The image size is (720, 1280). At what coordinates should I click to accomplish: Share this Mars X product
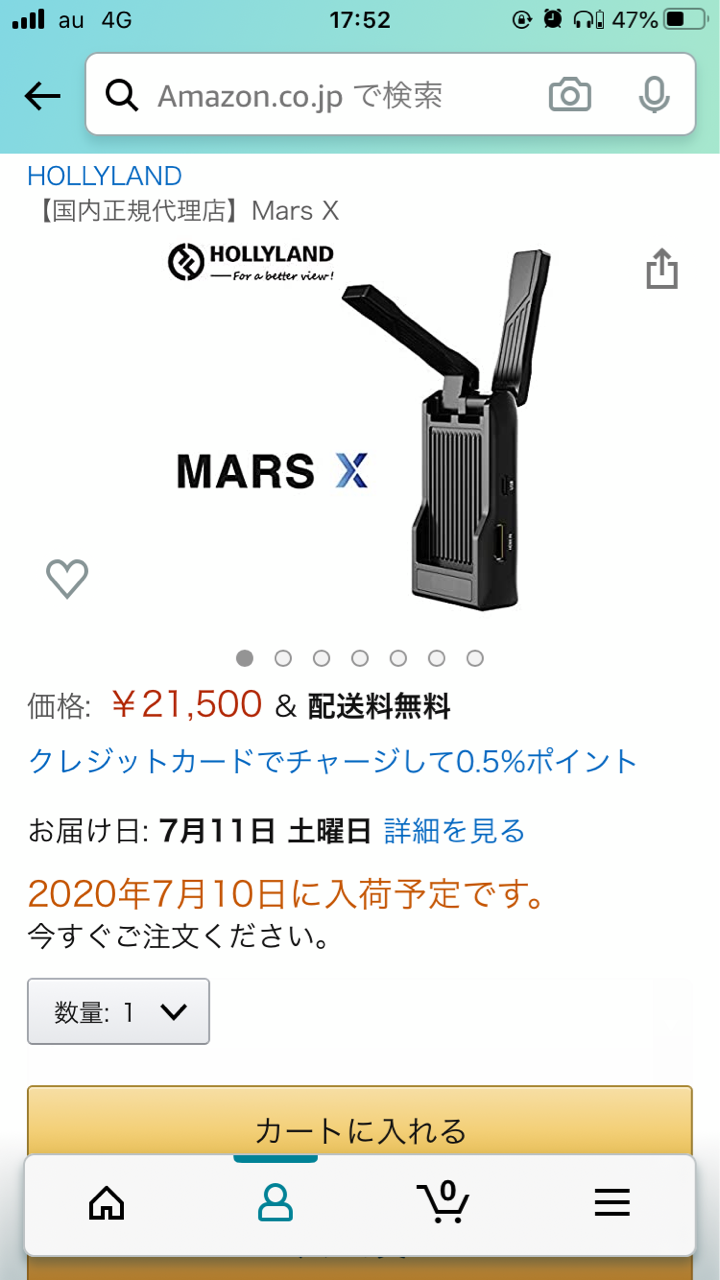click(662, 269)
